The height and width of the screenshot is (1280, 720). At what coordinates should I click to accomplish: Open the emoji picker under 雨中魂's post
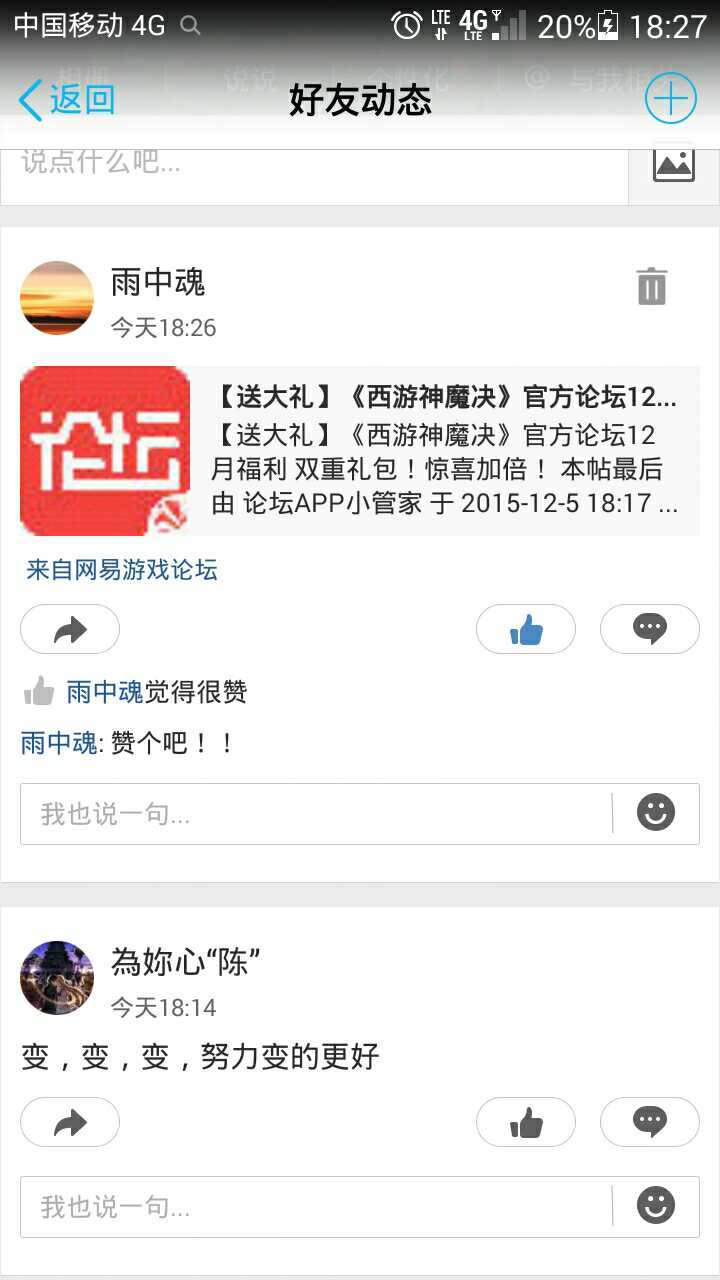click(656, 813)
